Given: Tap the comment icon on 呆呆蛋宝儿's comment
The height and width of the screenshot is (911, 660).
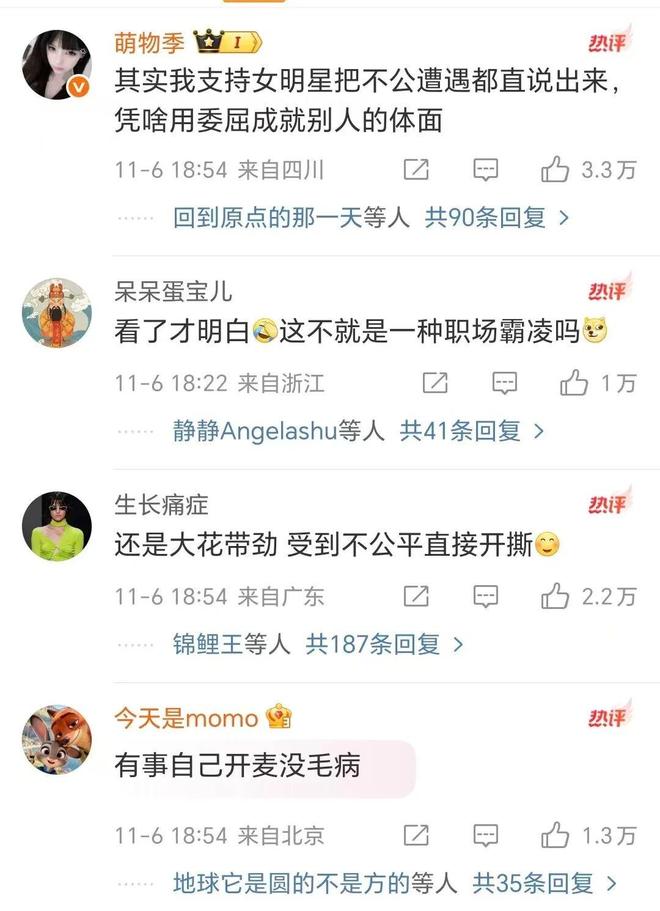Looking at the screenshot, I should pyautogui.click(x=504, y=382).
